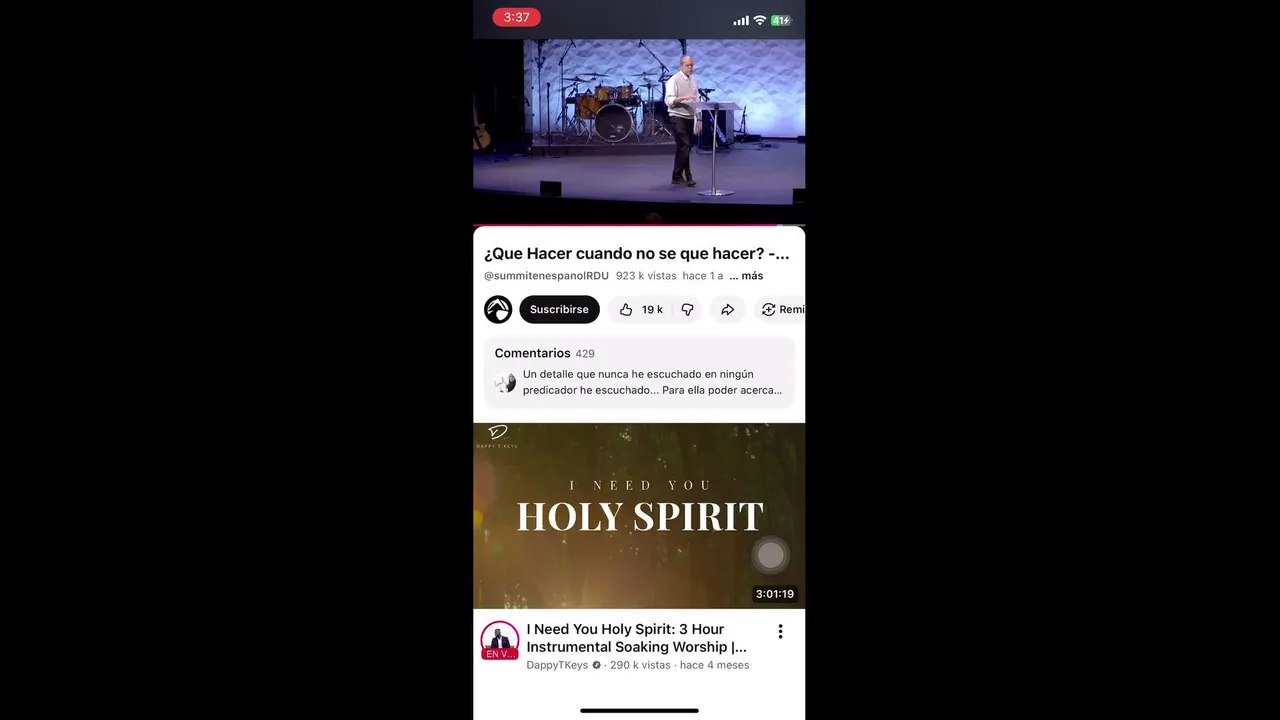Play the I Need You Holy Spirit video
The height and width of the screenshot is (720, 1280).
pos(638,515)
